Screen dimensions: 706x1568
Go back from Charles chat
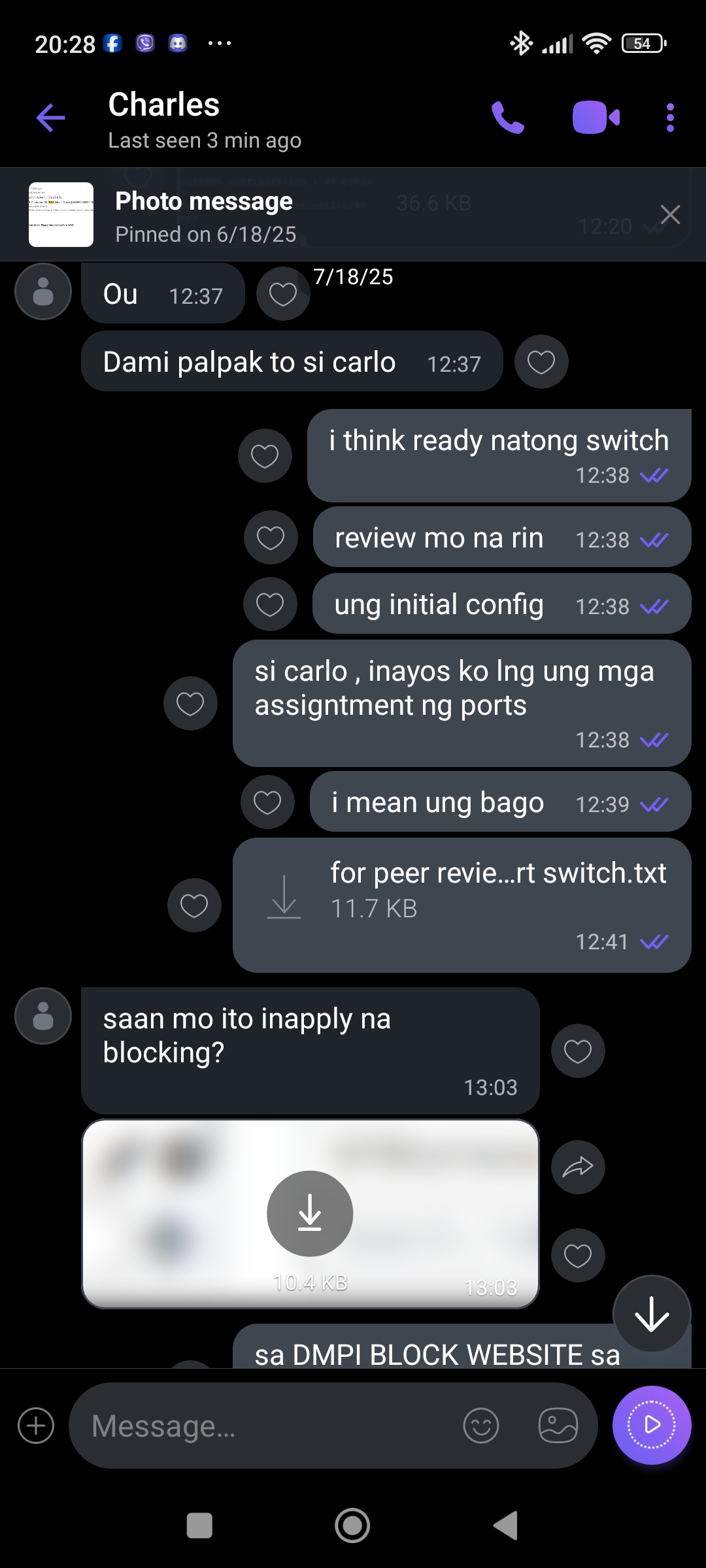point(50,118)
